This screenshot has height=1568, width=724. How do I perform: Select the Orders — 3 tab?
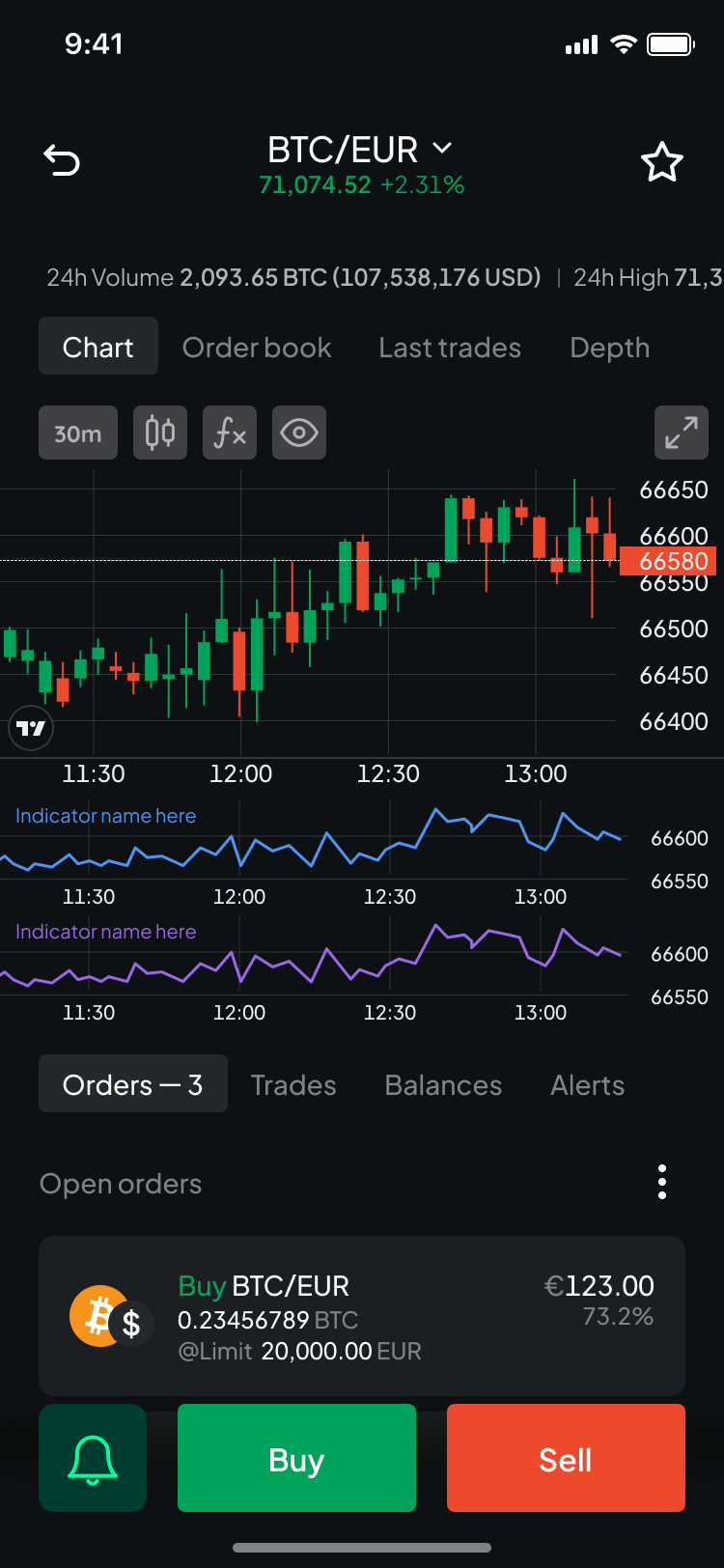133,1084
